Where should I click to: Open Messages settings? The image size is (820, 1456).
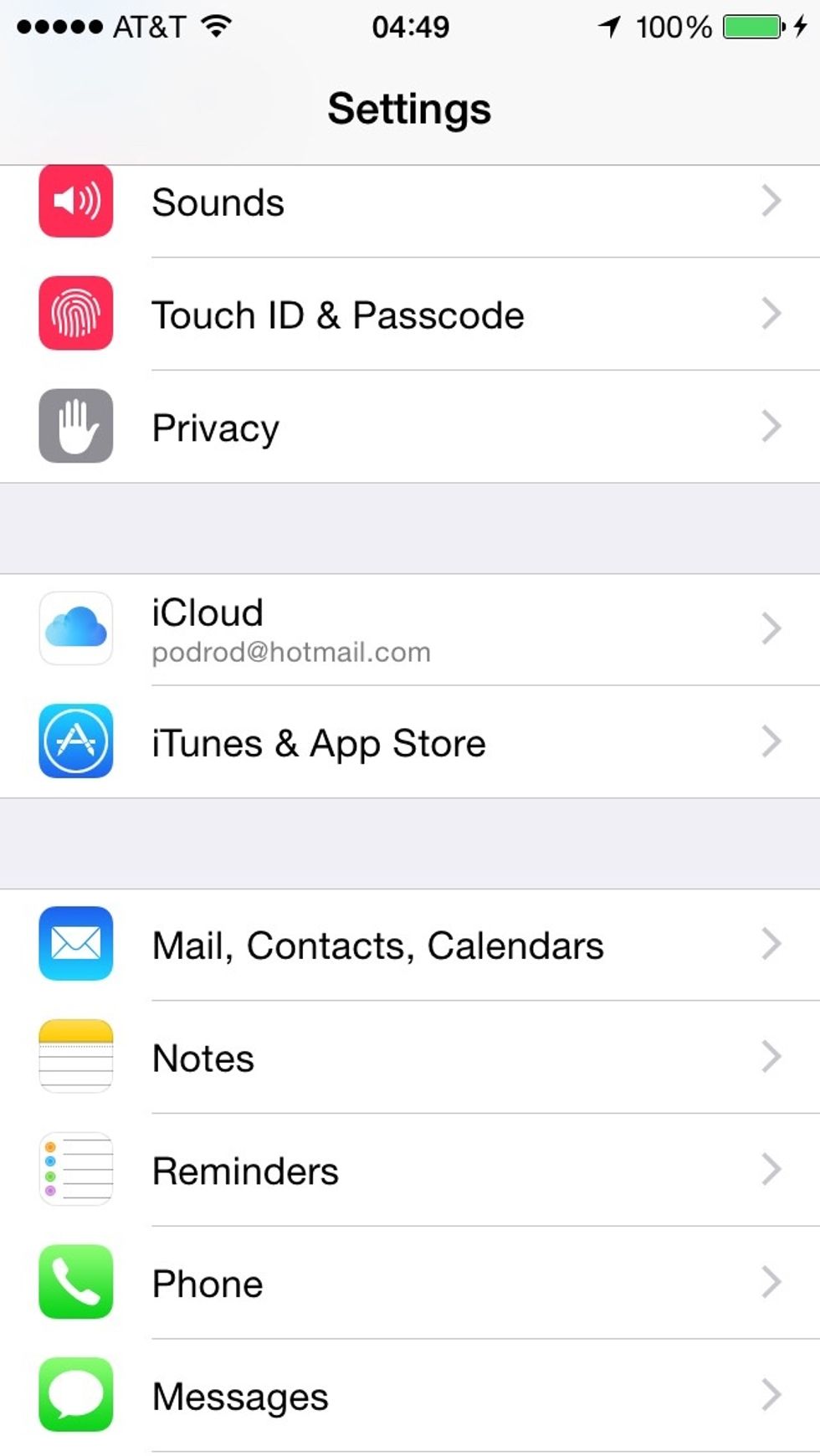point(410,1396)
